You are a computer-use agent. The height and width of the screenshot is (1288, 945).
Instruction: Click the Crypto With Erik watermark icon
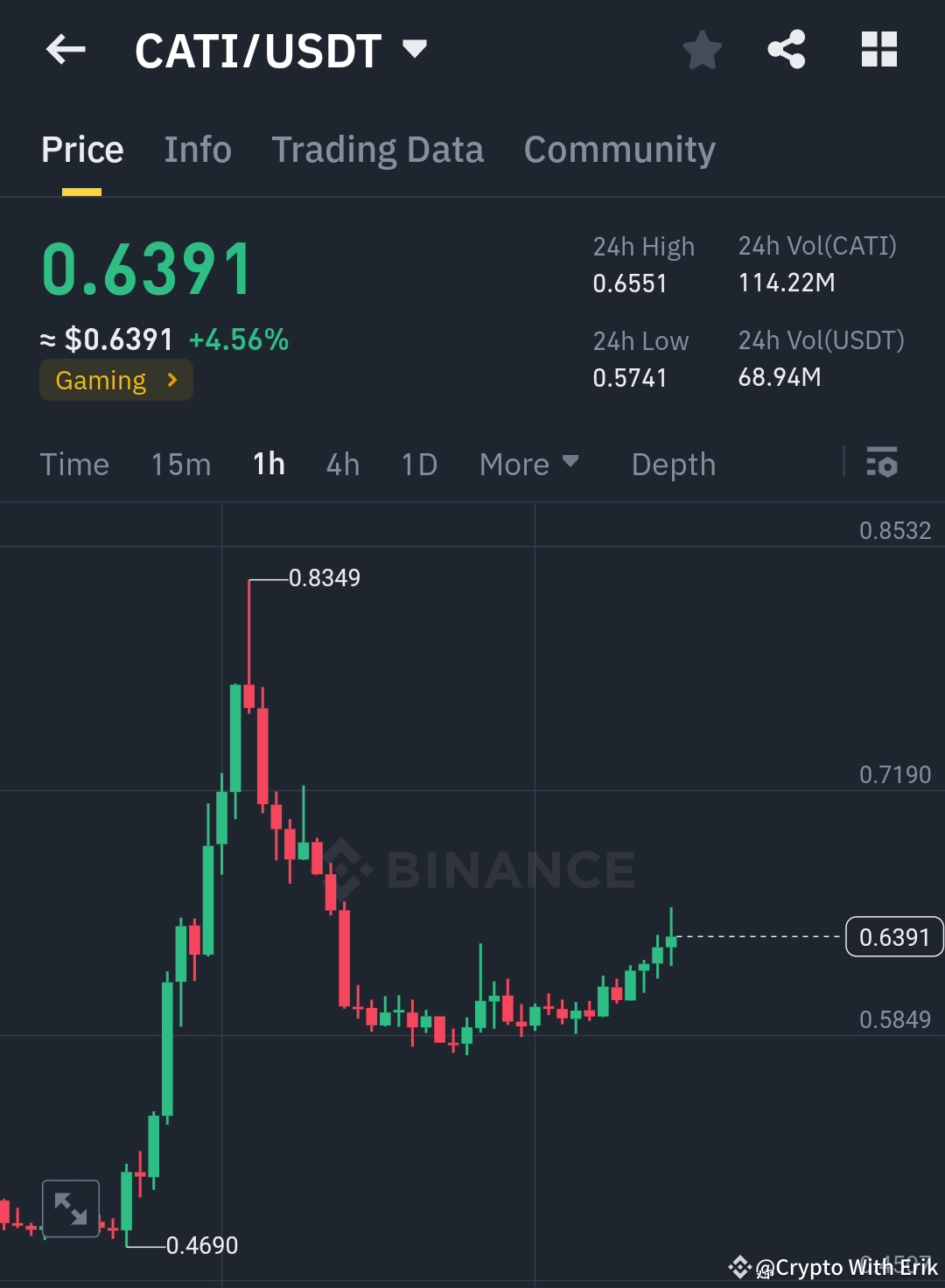click(739, 1267)
